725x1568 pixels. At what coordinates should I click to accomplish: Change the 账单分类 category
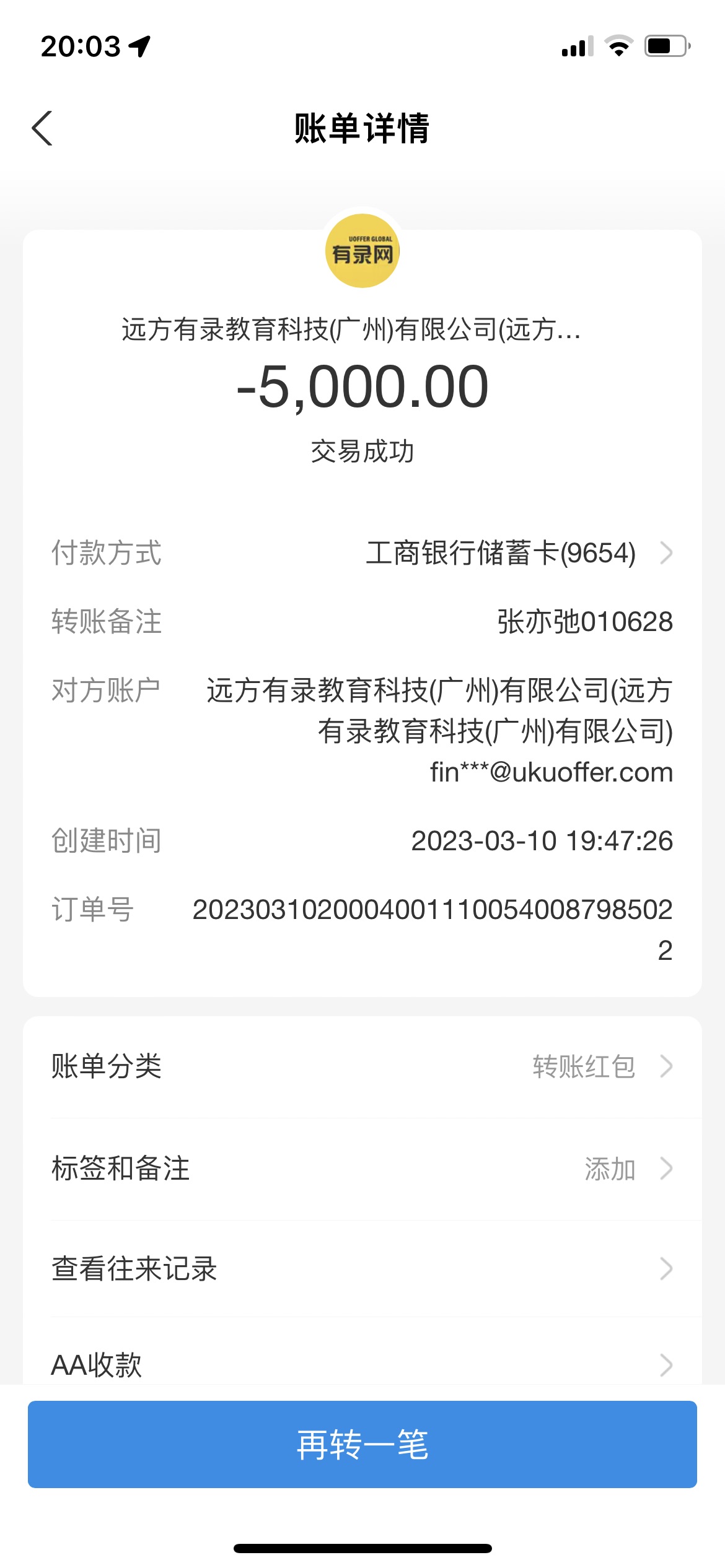click(x=362, y=1066)
